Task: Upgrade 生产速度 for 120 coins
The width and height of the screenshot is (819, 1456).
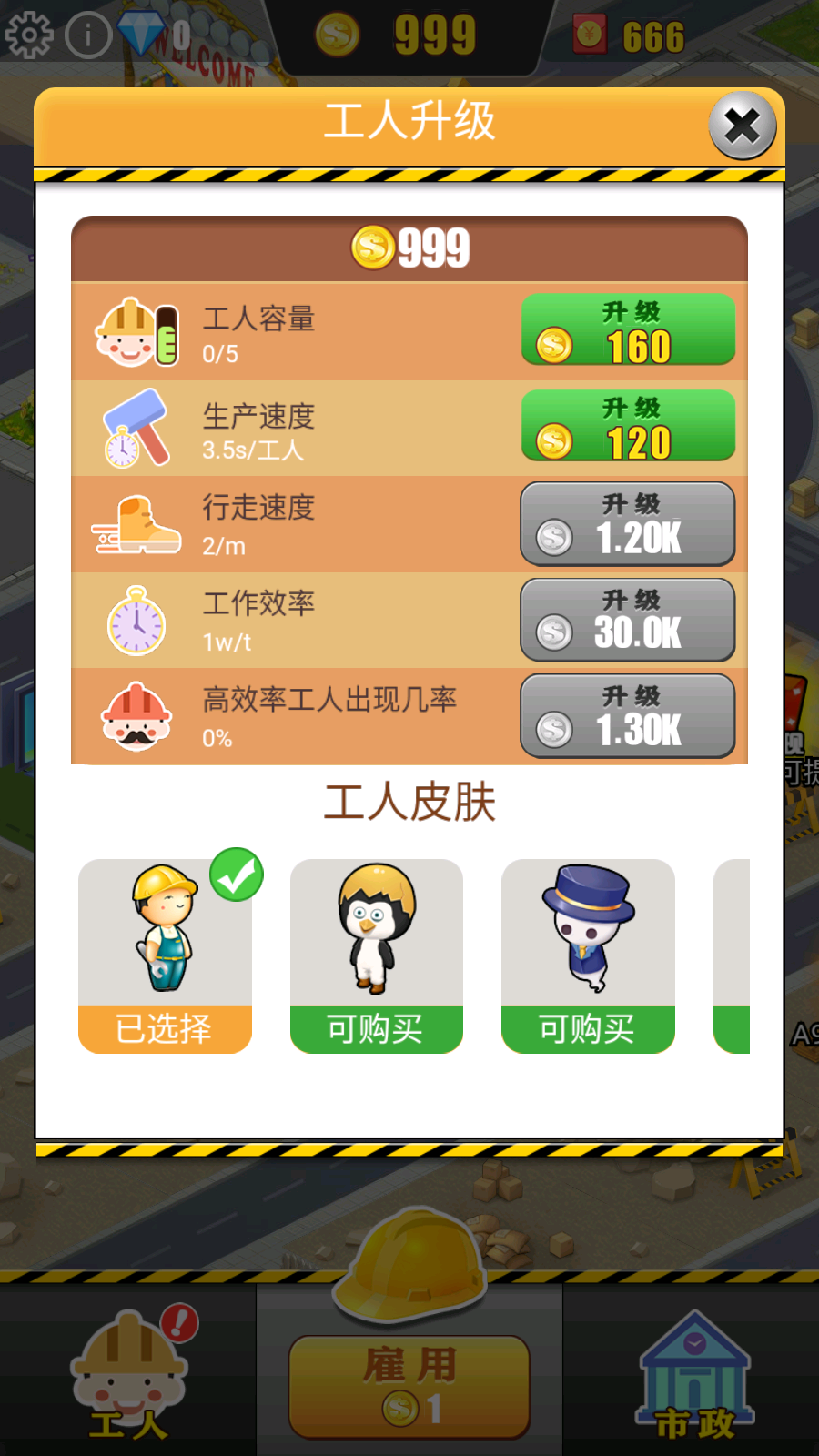Action: (x=628, y=426)
